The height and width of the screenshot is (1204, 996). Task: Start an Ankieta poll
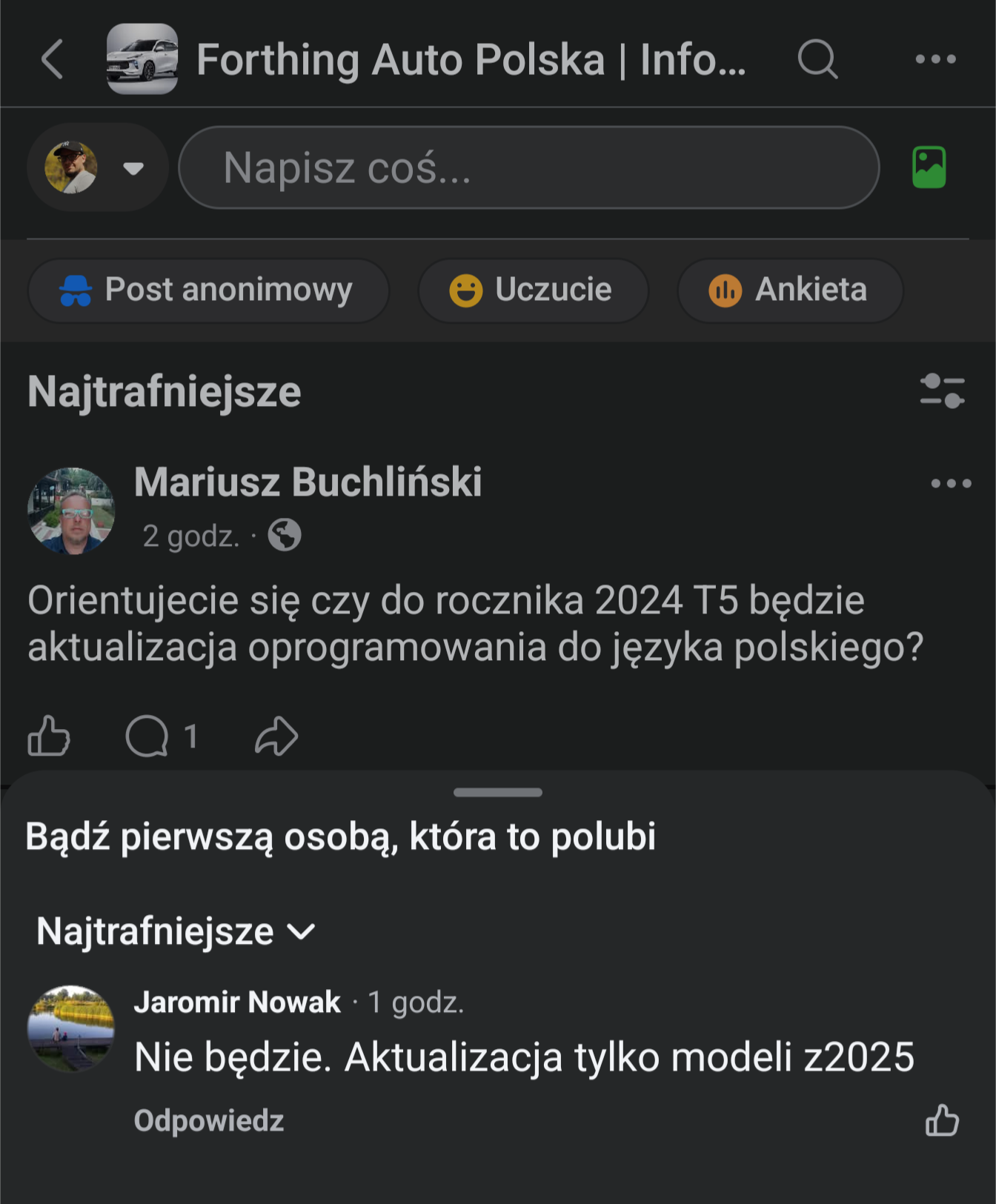point(790,290)
